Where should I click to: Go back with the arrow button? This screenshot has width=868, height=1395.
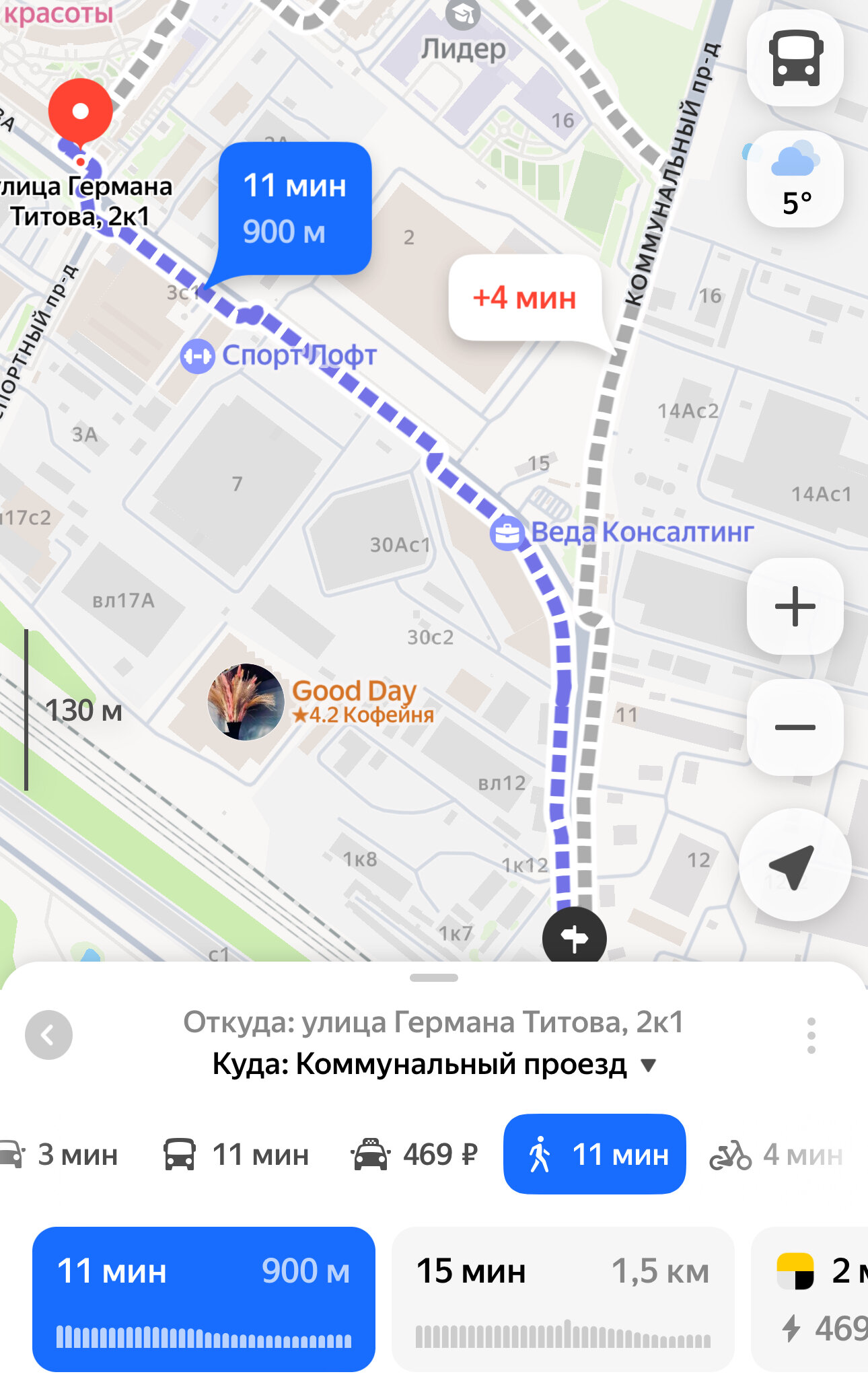48,1035
